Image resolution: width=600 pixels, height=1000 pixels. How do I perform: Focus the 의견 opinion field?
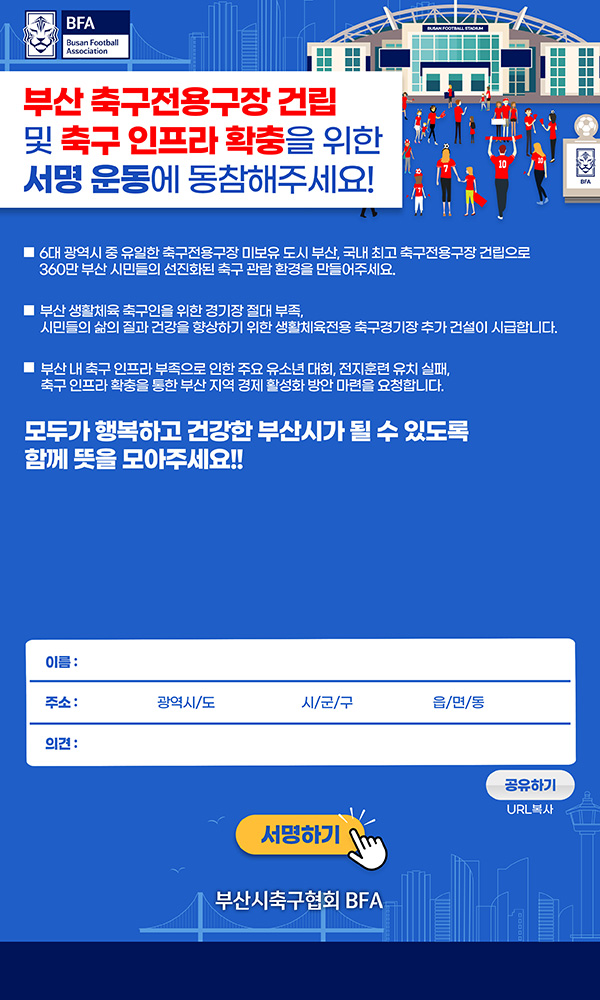[x=325, y=744]
